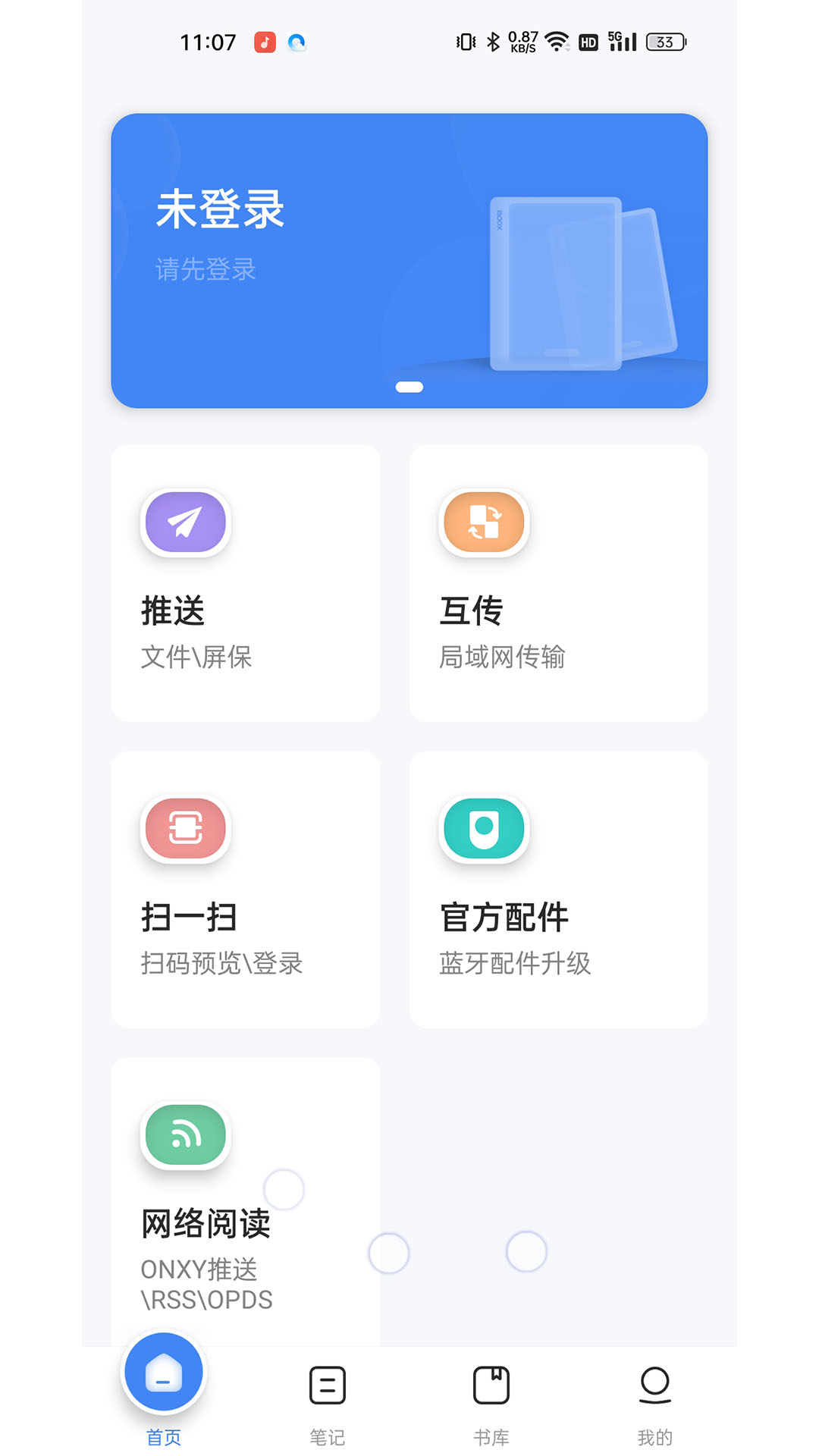Switch to the 书库 library tab

491,1401
